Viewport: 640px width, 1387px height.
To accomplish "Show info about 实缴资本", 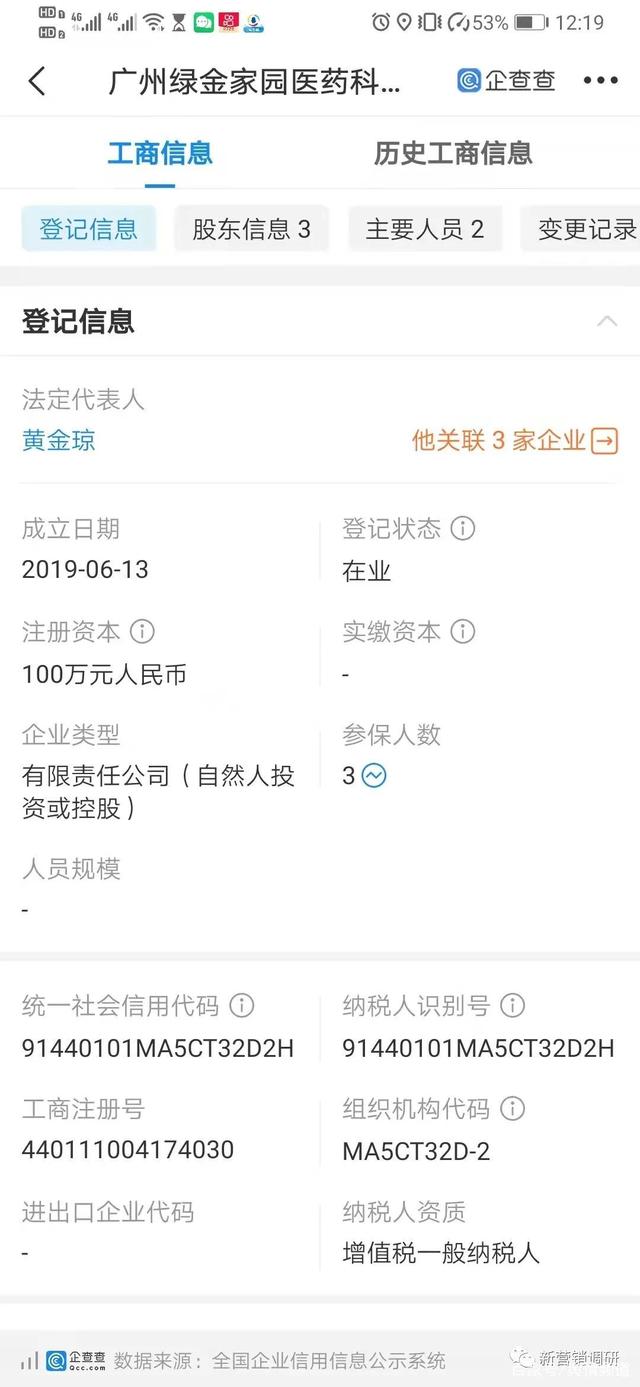I will [462, 631].
